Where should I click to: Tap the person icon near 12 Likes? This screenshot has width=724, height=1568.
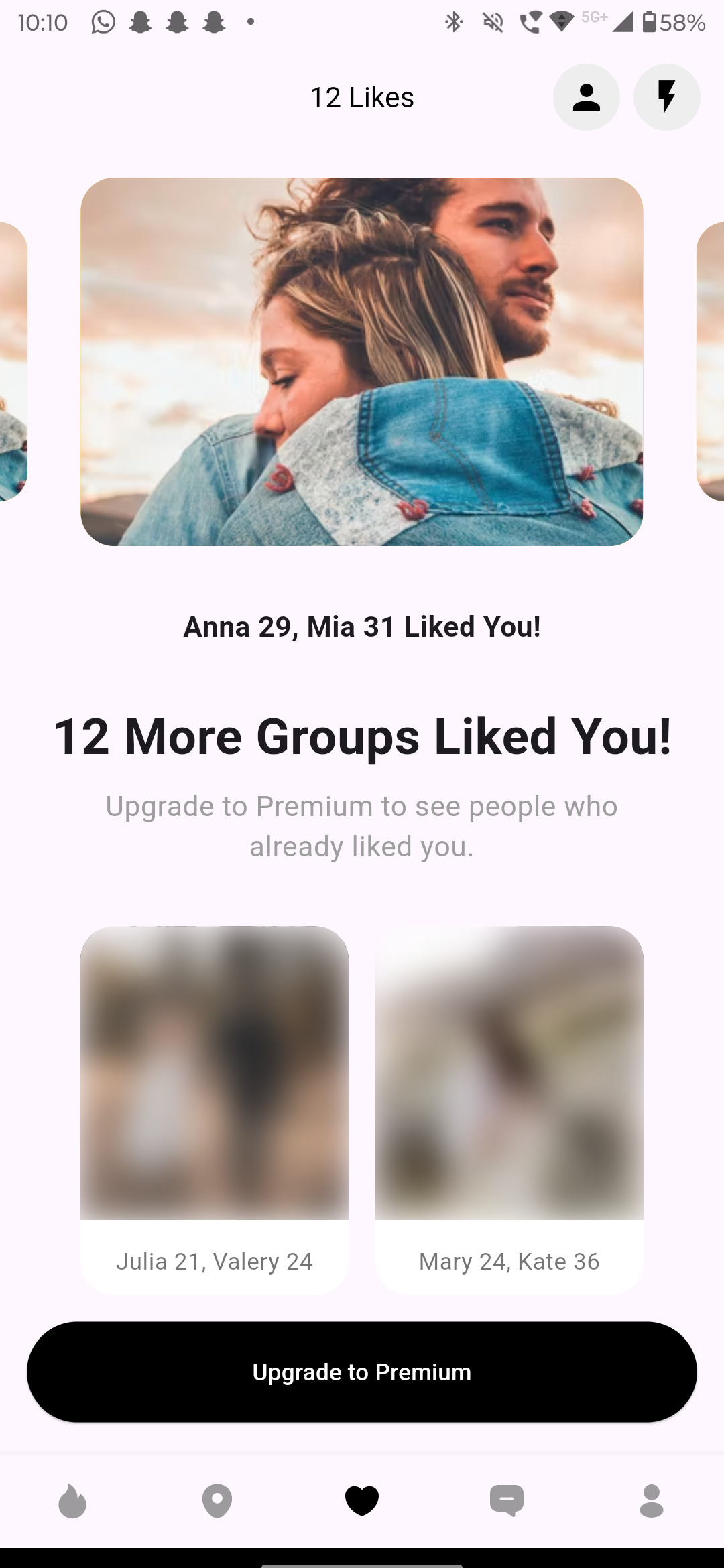click(587, 97)
